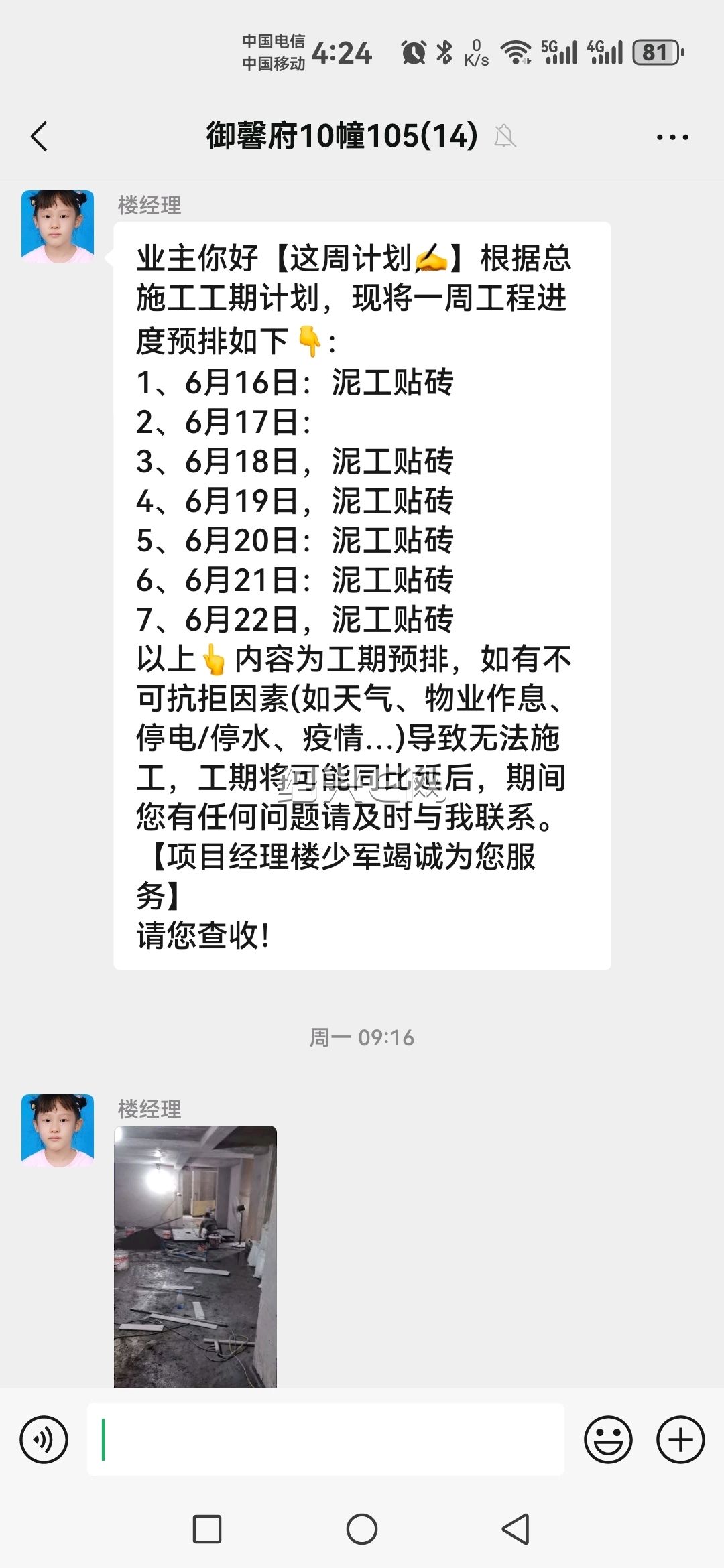Open the recent apps square button
This screenshot has width=724, height=1568.
tap(207, 1529)
